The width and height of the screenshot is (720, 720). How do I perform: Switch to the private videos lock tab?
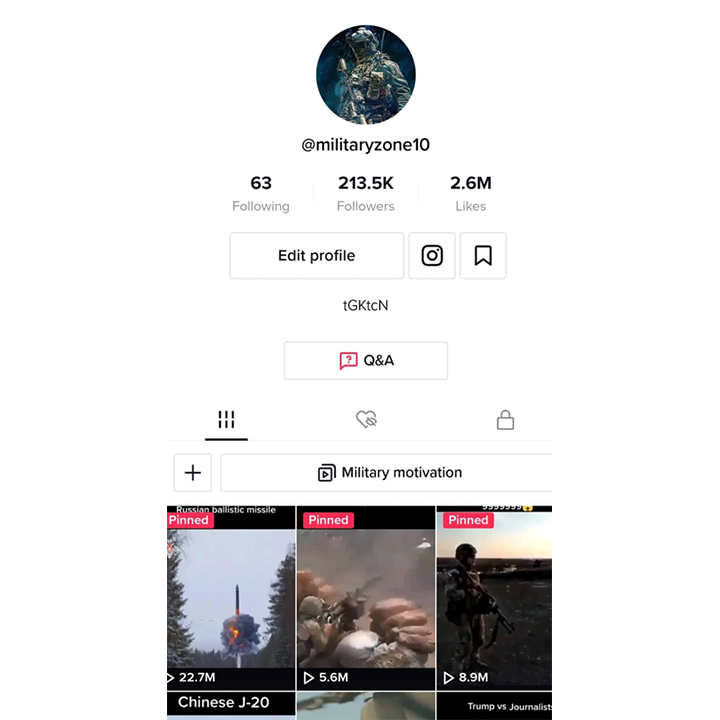[x=505, y=419]
